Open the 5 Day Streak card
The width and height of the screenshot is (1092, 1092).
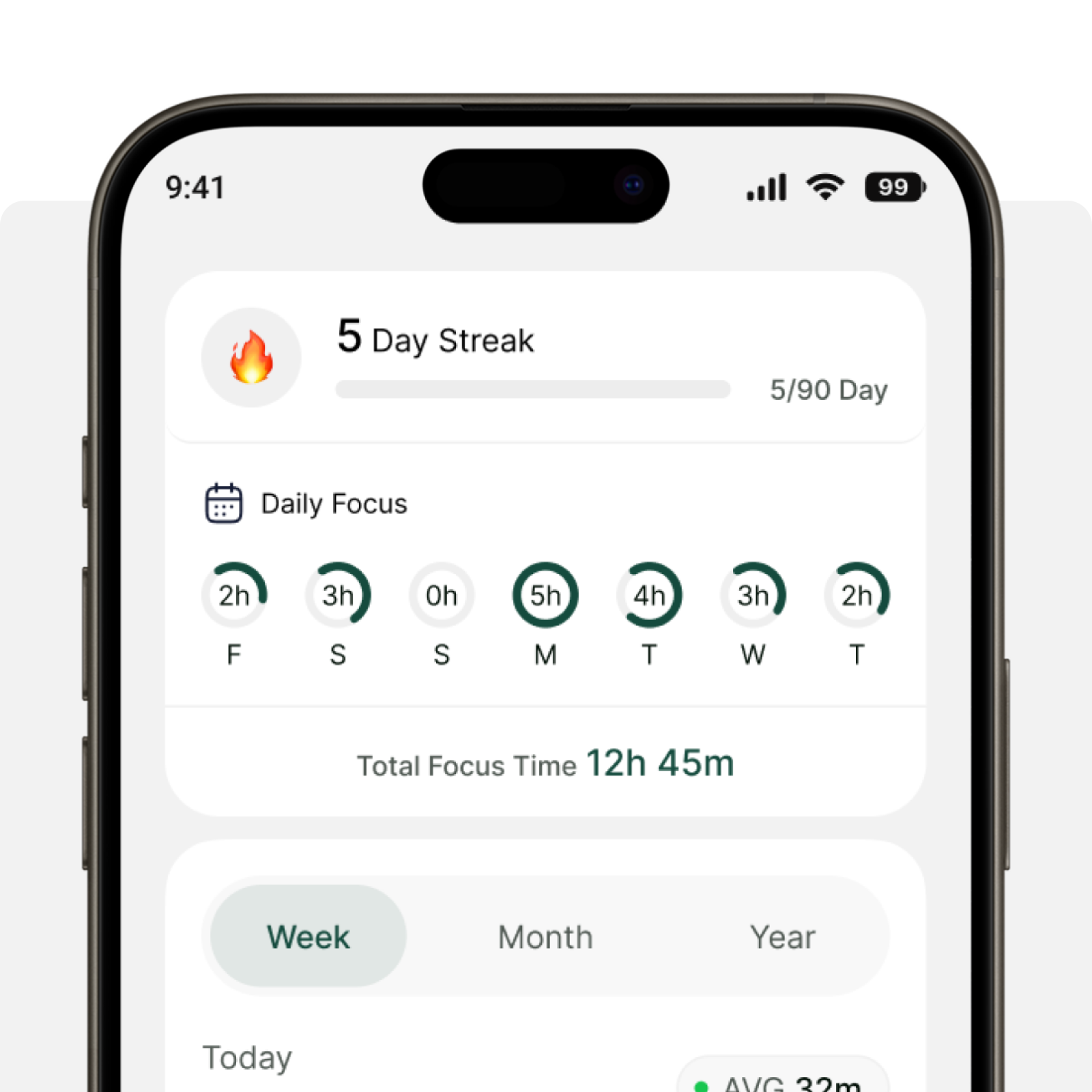point(545,357)
